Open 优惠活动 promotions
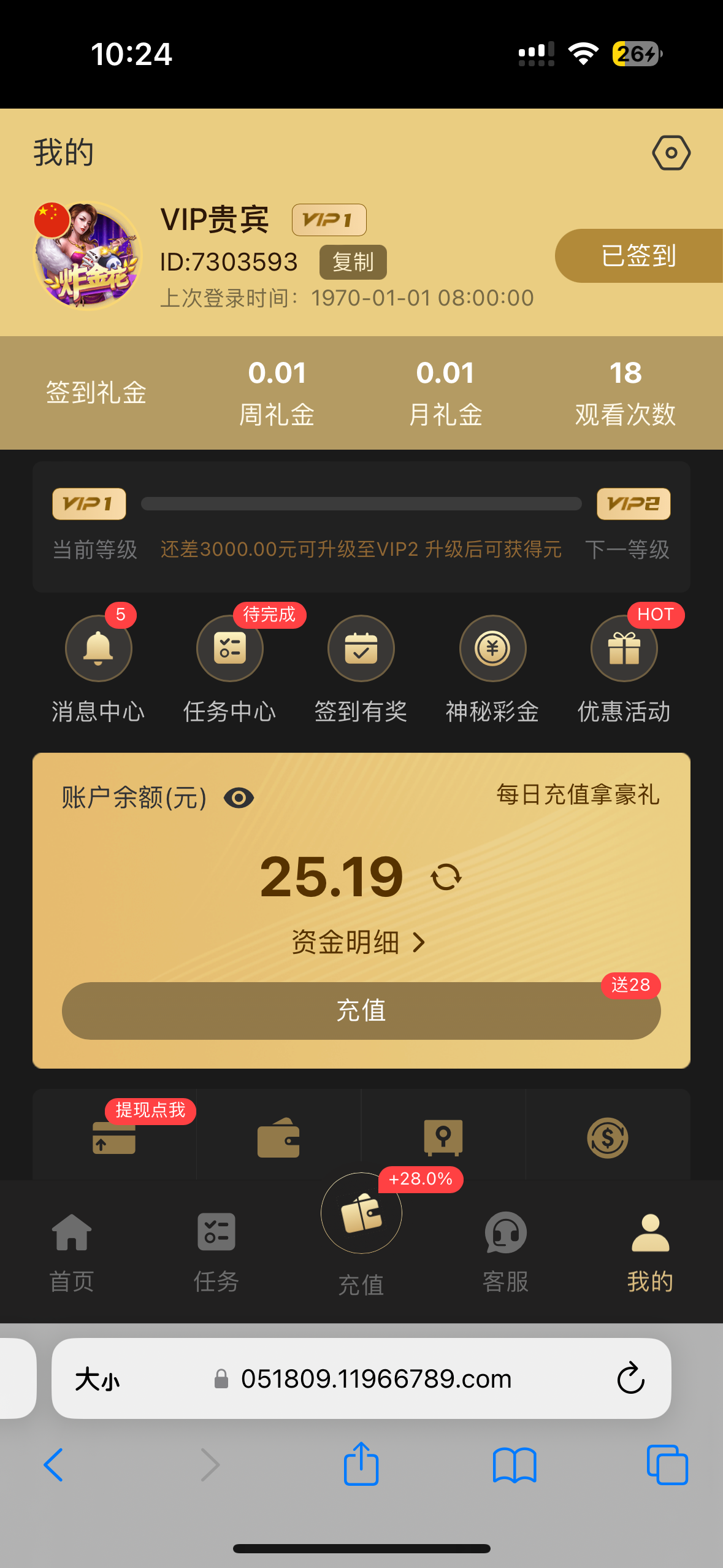Screen dimensions: 723x1568 coord(624,649)
